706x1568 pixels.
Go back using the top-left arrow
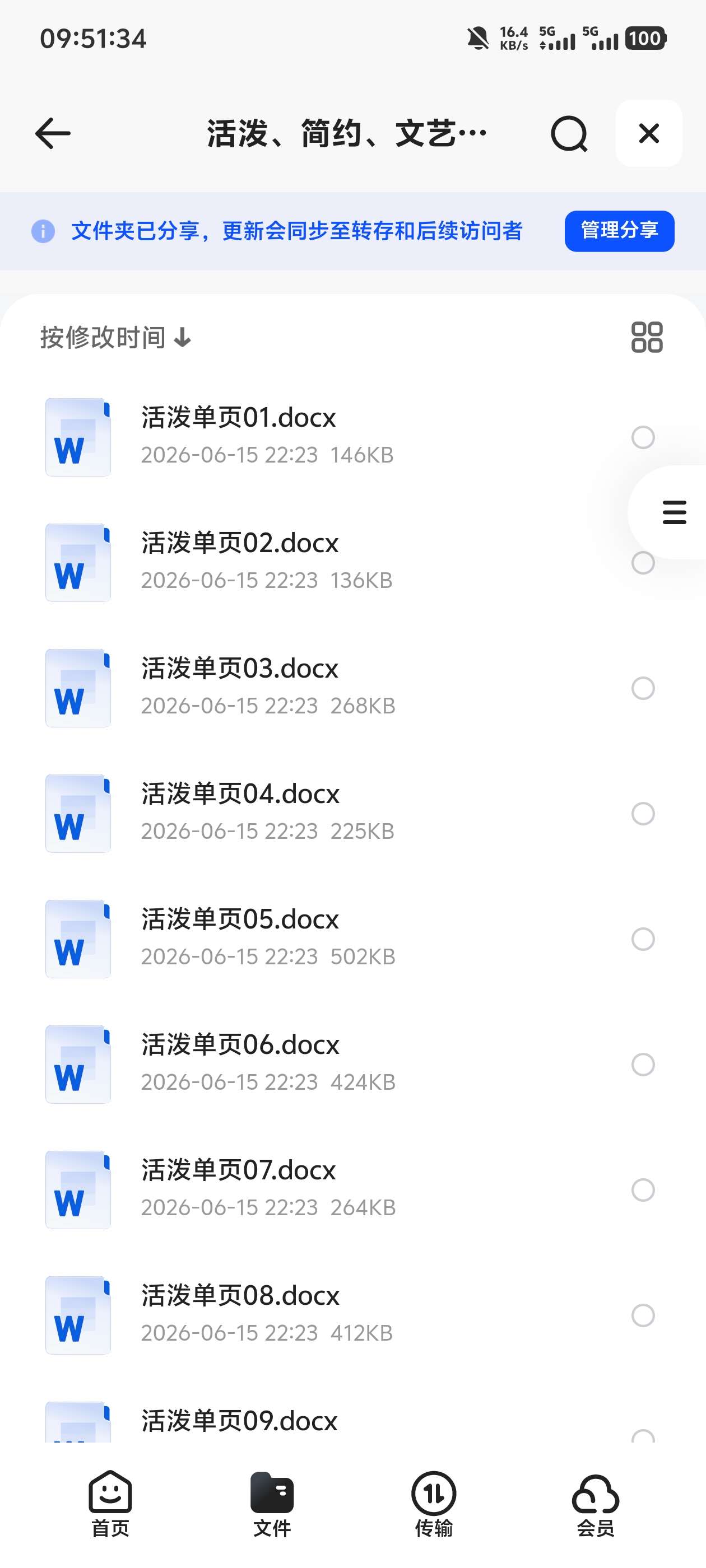[x=53, y=133]
